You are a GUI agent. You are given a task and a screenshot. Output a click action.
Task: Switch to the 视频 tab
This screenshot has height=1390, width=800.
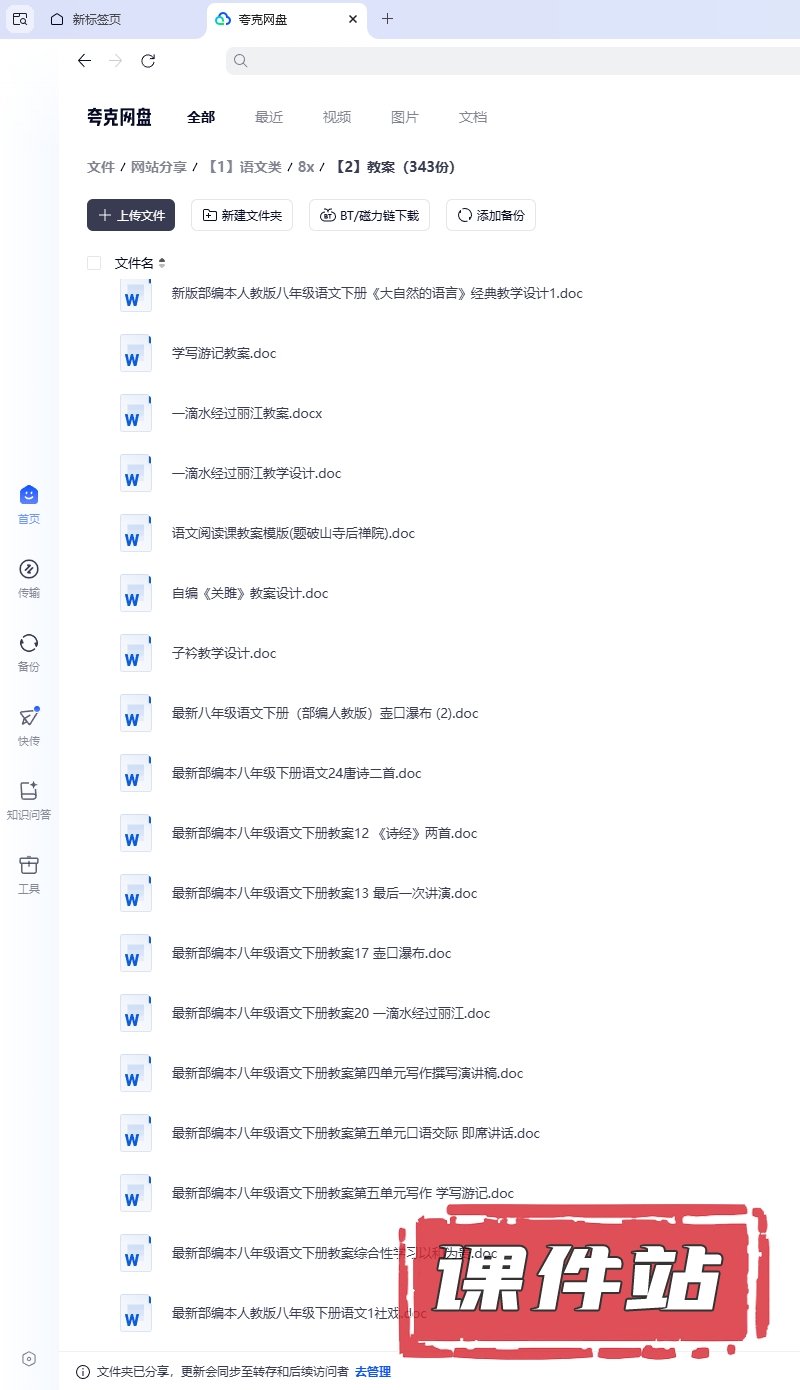pyautogui.click(x=337, y=117)
